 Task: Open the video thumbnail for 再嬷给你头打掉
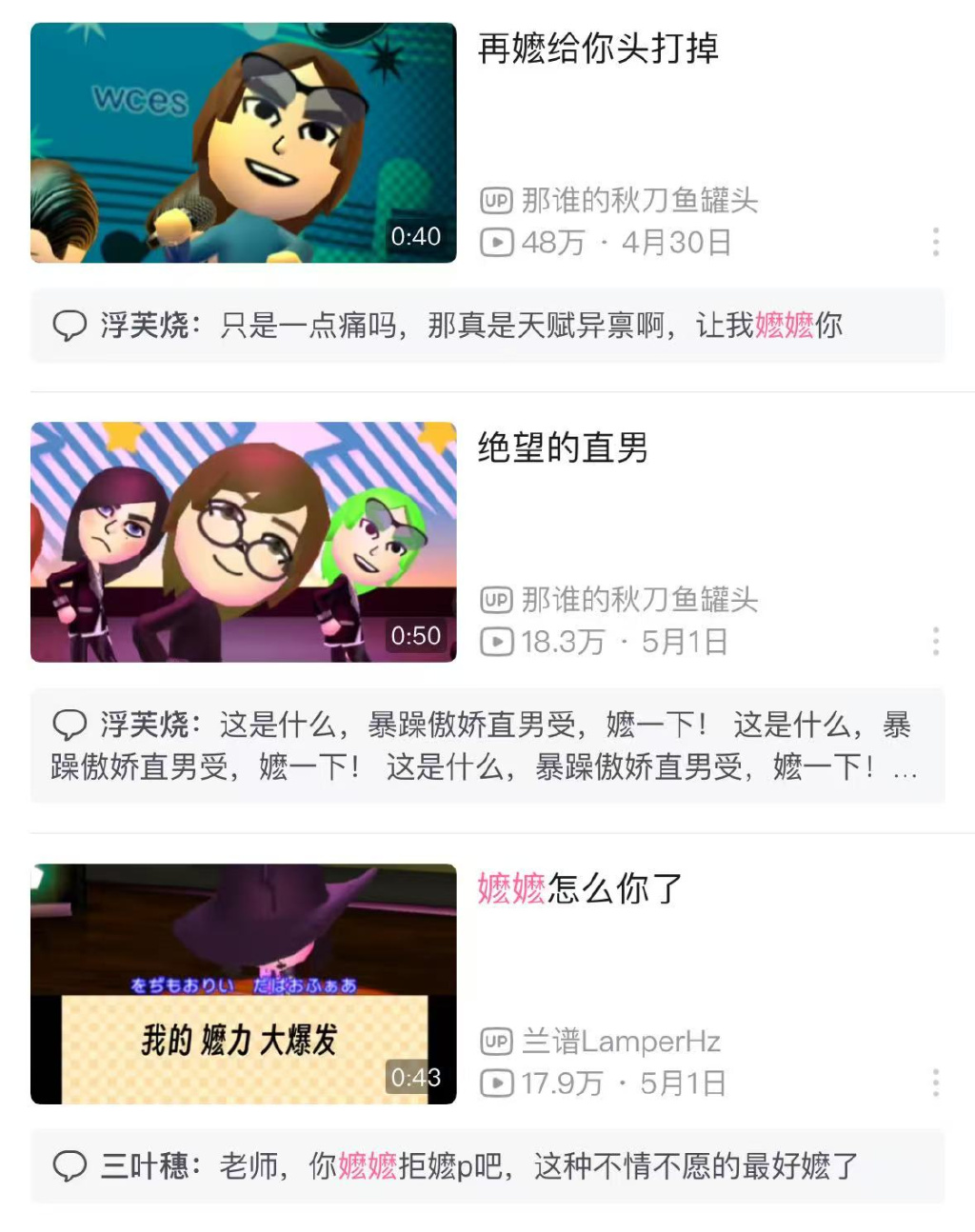point(243,143)
